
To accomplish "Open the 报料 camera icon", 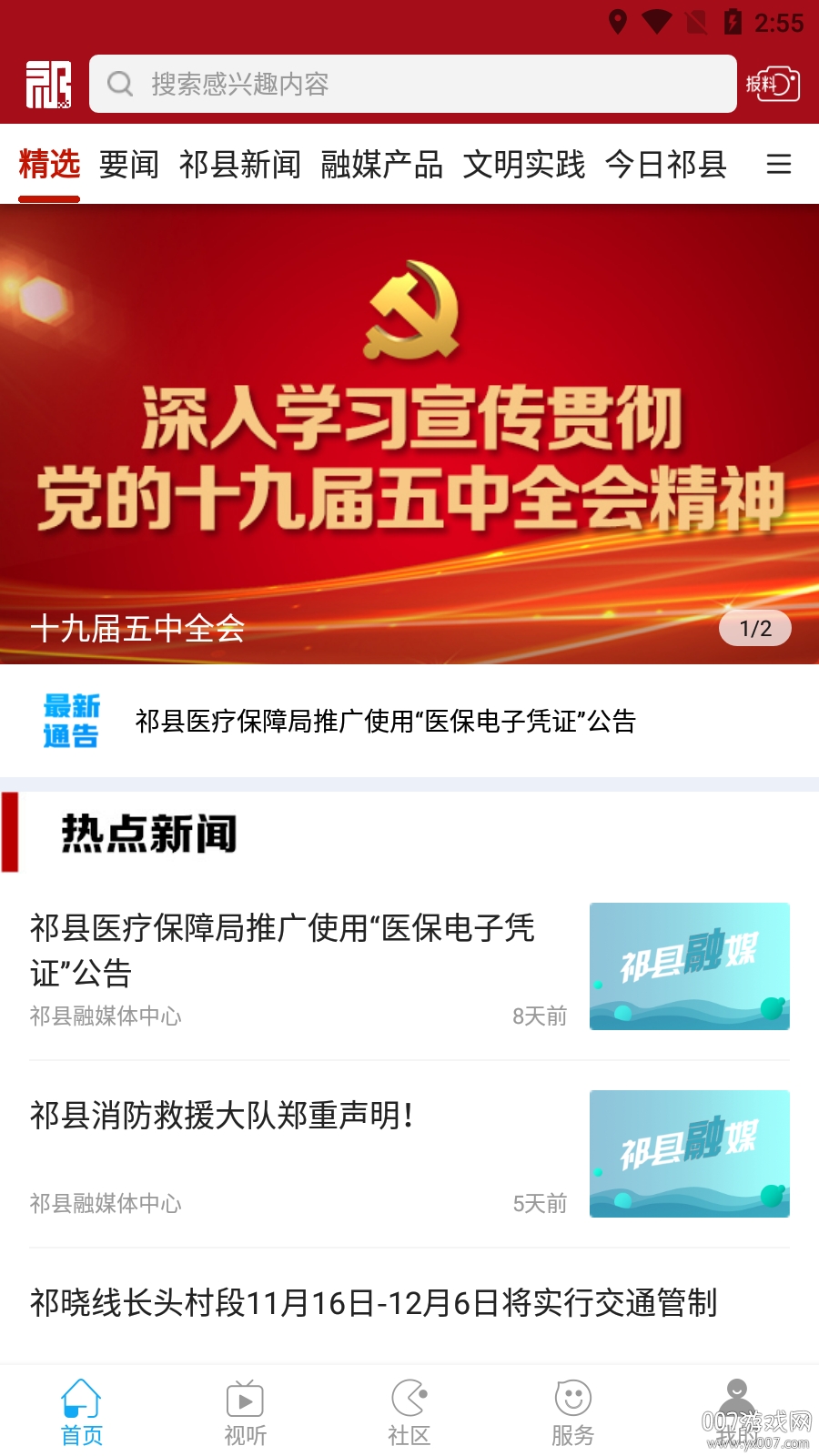I will point(772,84).
